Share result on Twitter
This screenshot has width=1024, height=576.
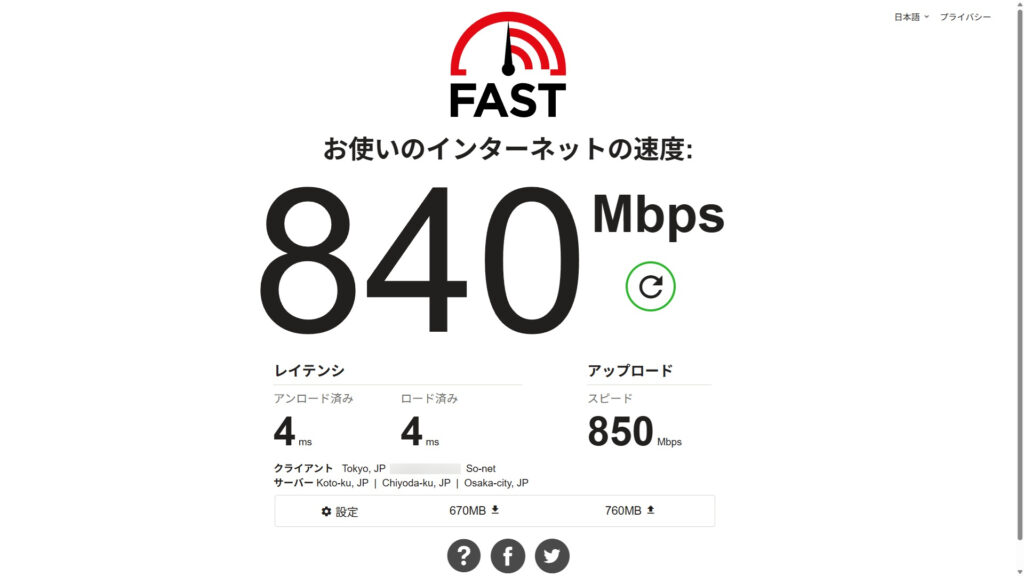click(552, 555)
